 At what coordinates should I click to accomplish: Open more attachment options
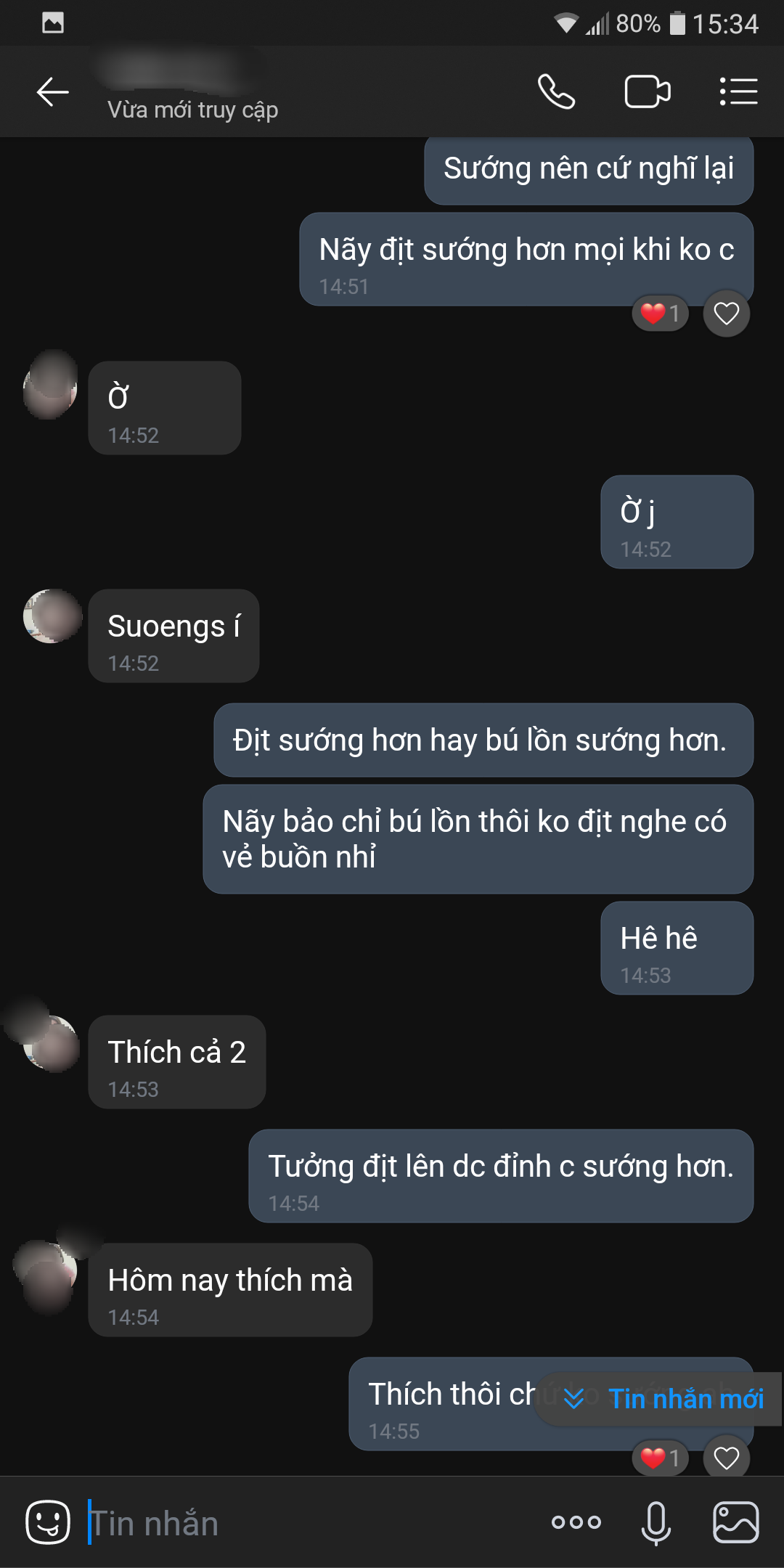[576, 1522]
